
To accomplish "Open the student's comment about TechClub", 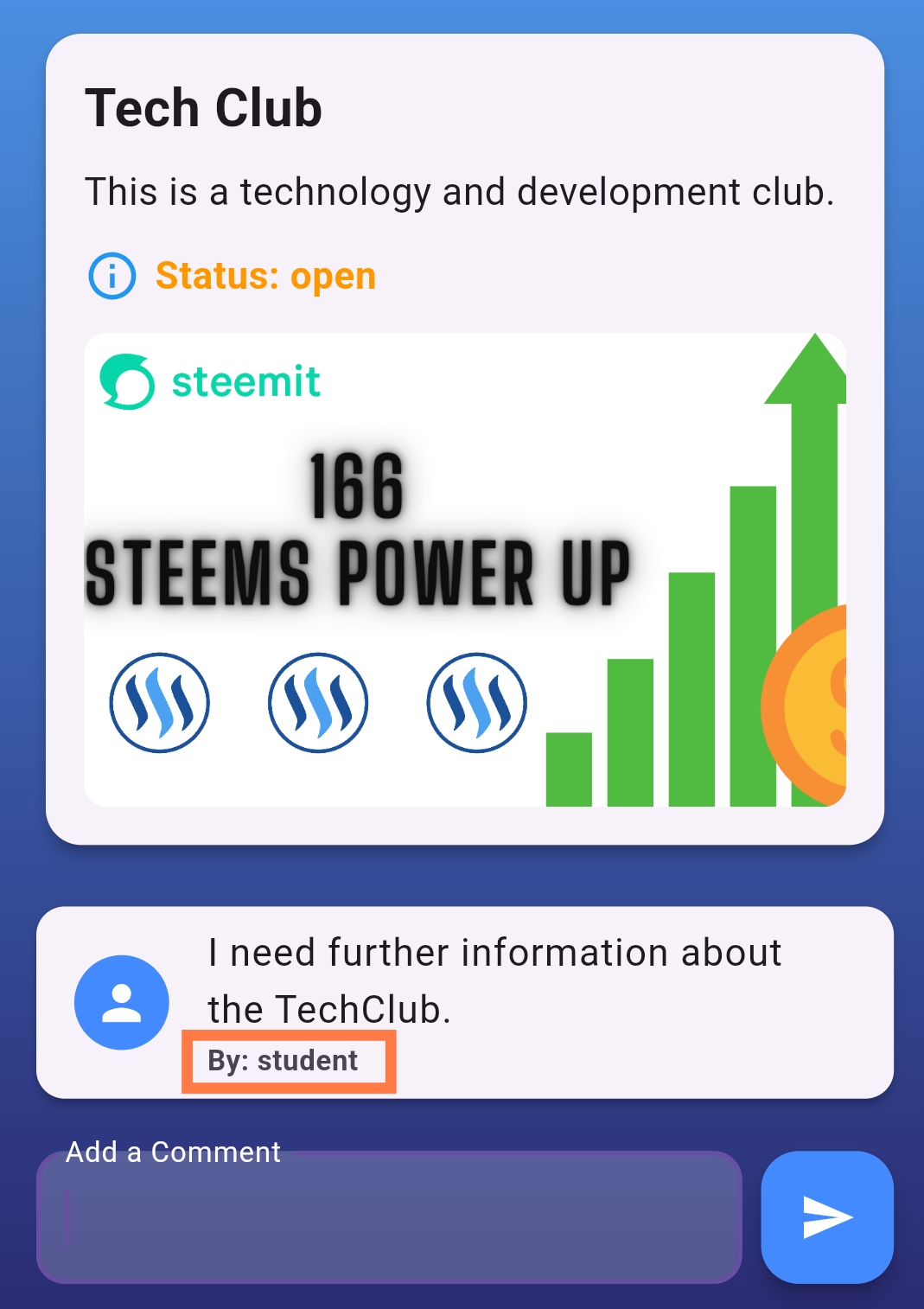I will (x=465, y=1002).
